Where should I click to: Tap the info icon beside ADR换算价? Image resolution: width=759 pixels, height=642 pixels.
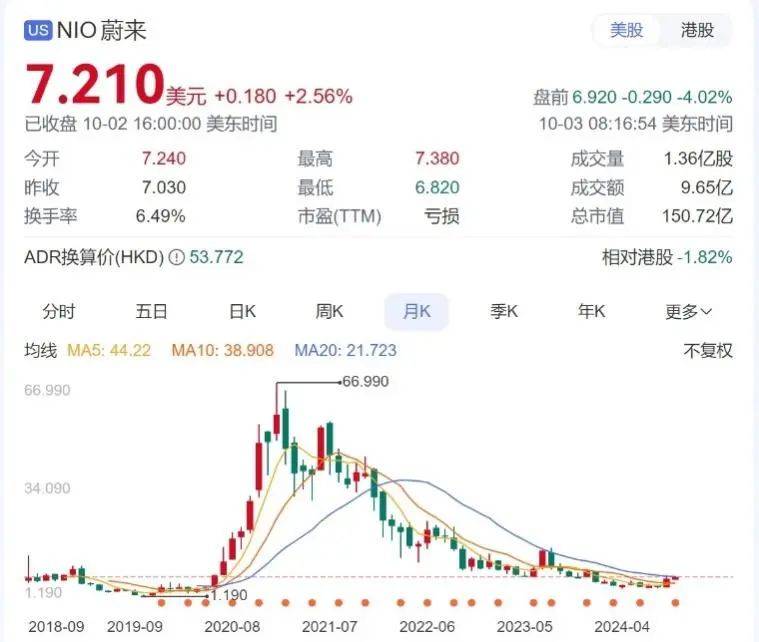pyautogui.click(x=176, y=258)
